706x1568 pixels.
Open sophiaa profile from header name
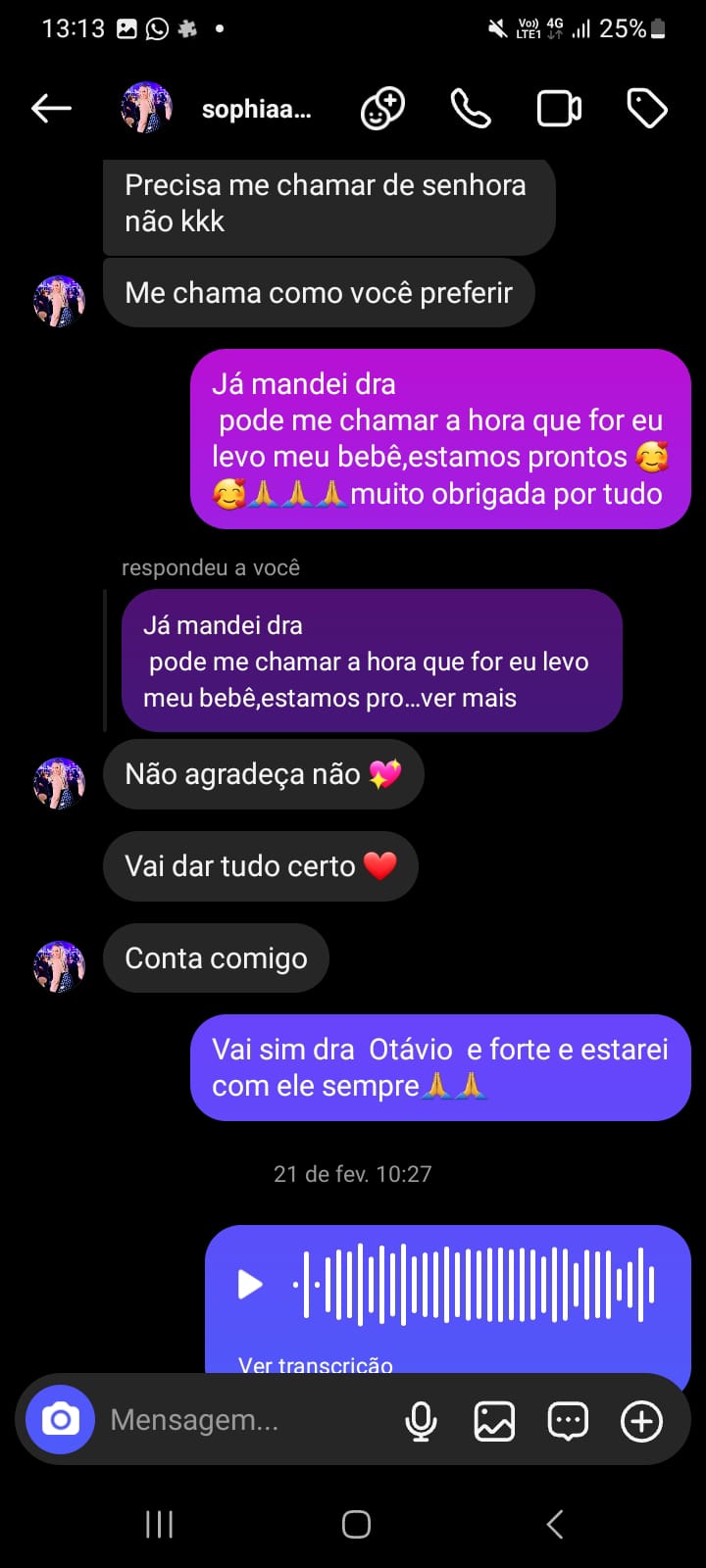[x=256, y=110]
